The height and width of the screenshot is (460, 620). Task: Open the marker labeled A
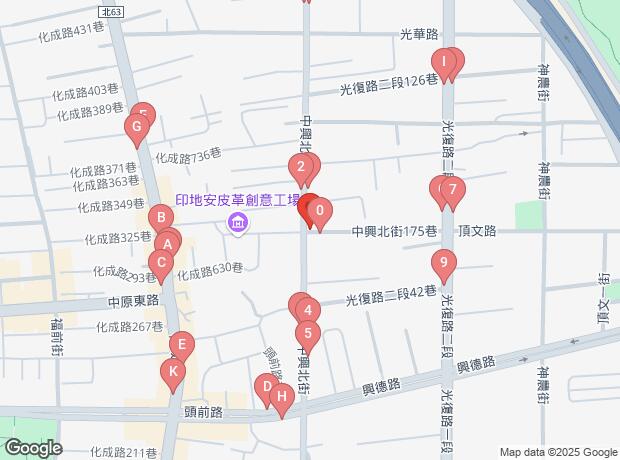point(168,242)
